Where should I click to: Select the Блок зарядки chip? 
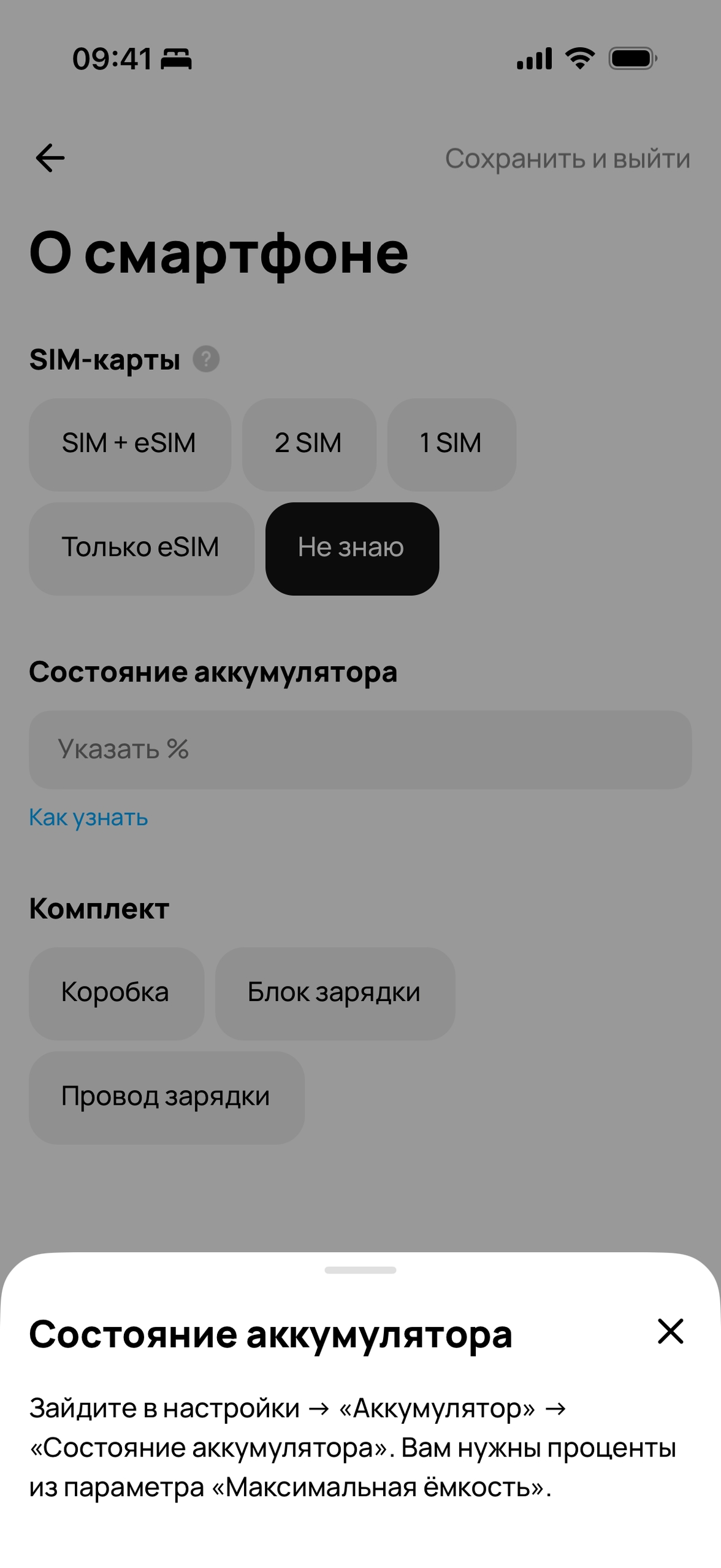[x=334, y=993]
